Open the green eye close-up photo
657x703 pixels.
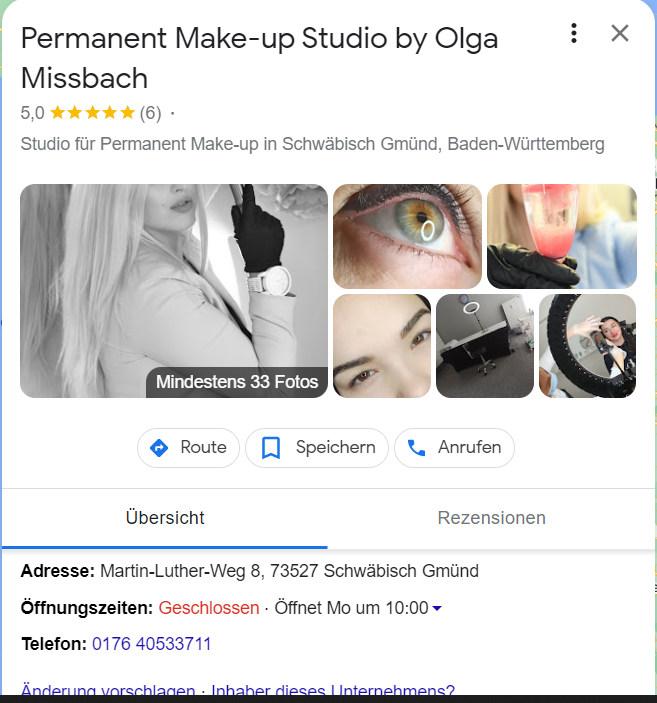(407, 236)
